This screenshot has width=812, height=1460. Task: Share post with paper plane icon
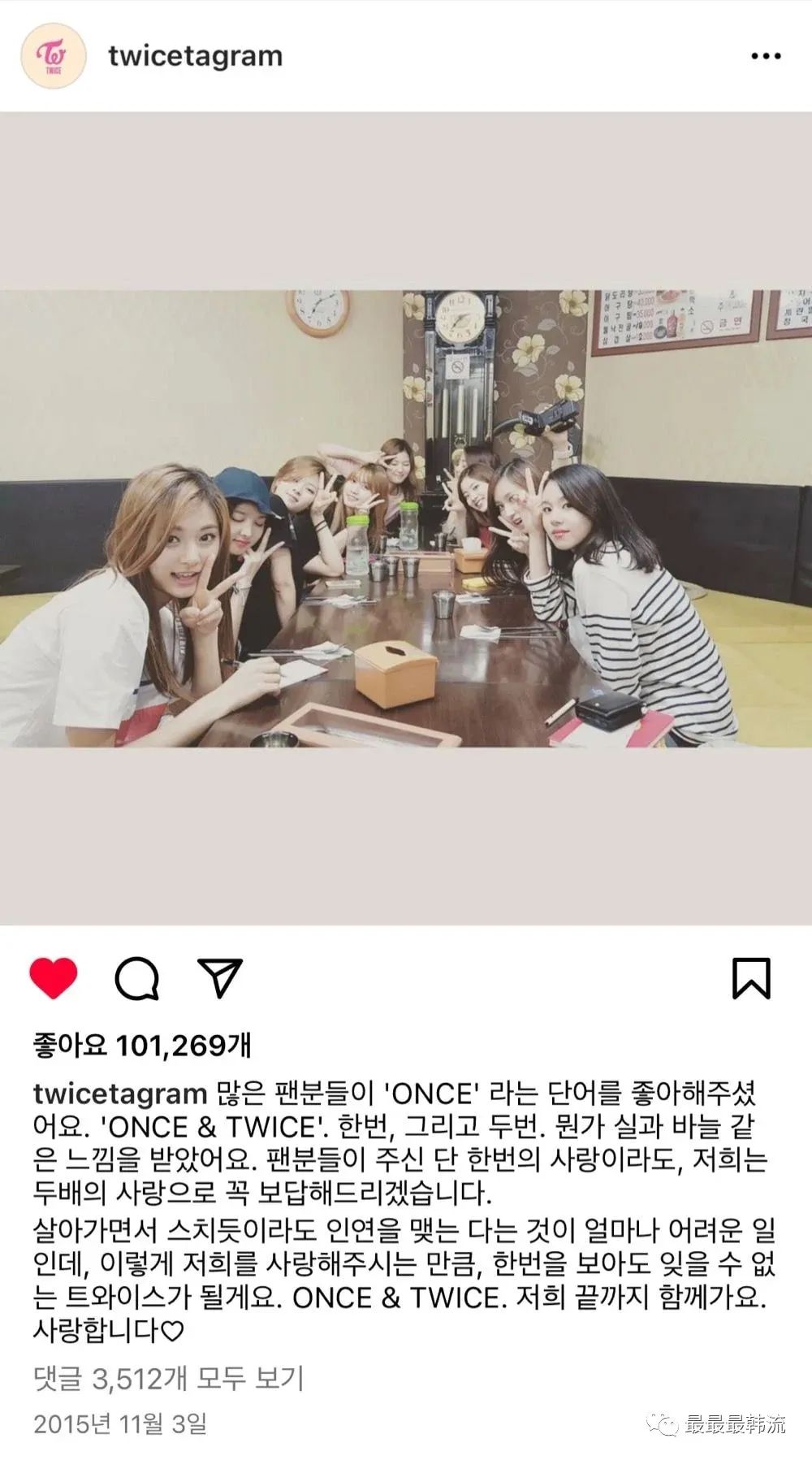[221, 977]
